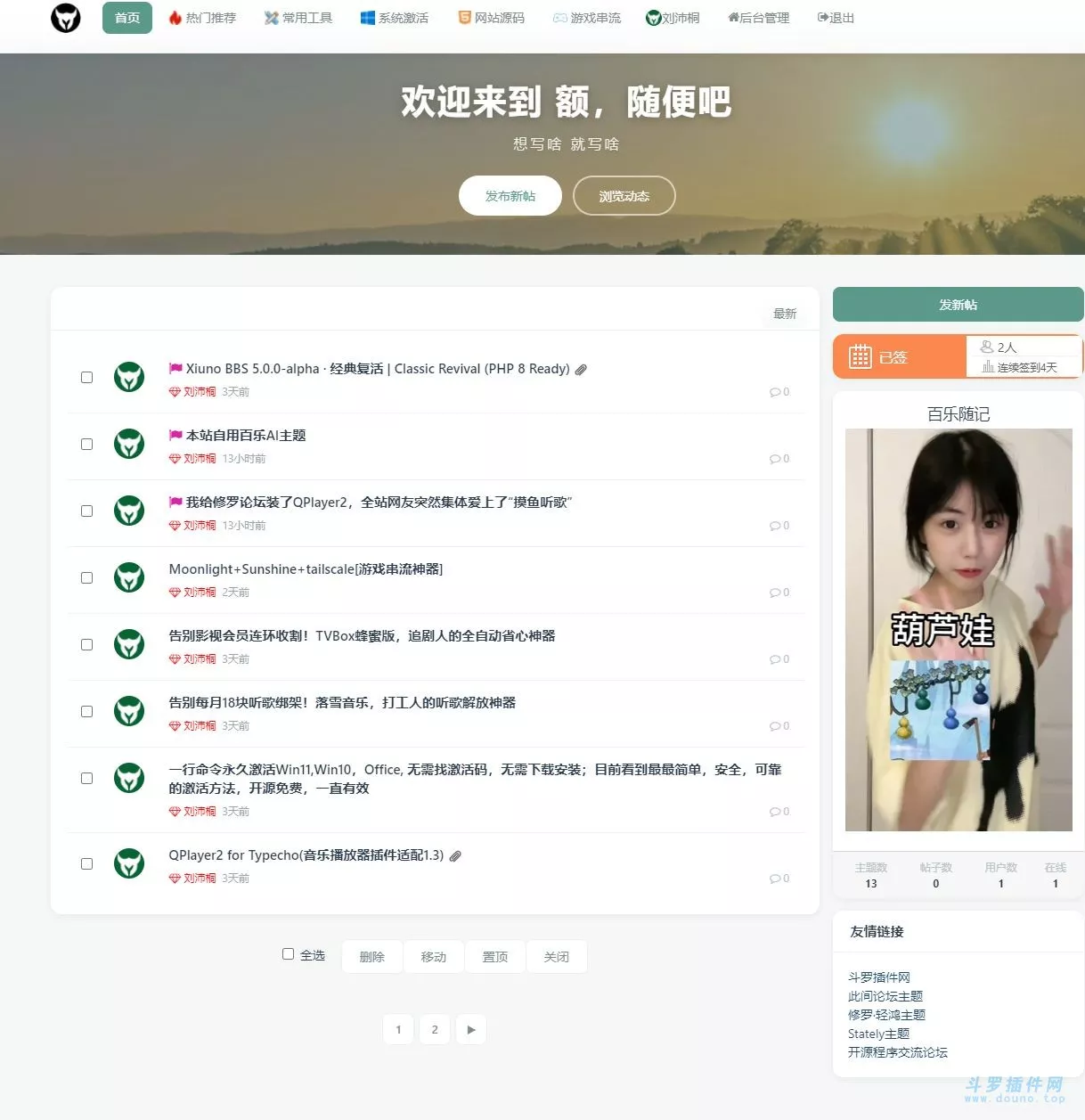
Task: Tap 退出 to log out
Action: [x=836, y=18]
